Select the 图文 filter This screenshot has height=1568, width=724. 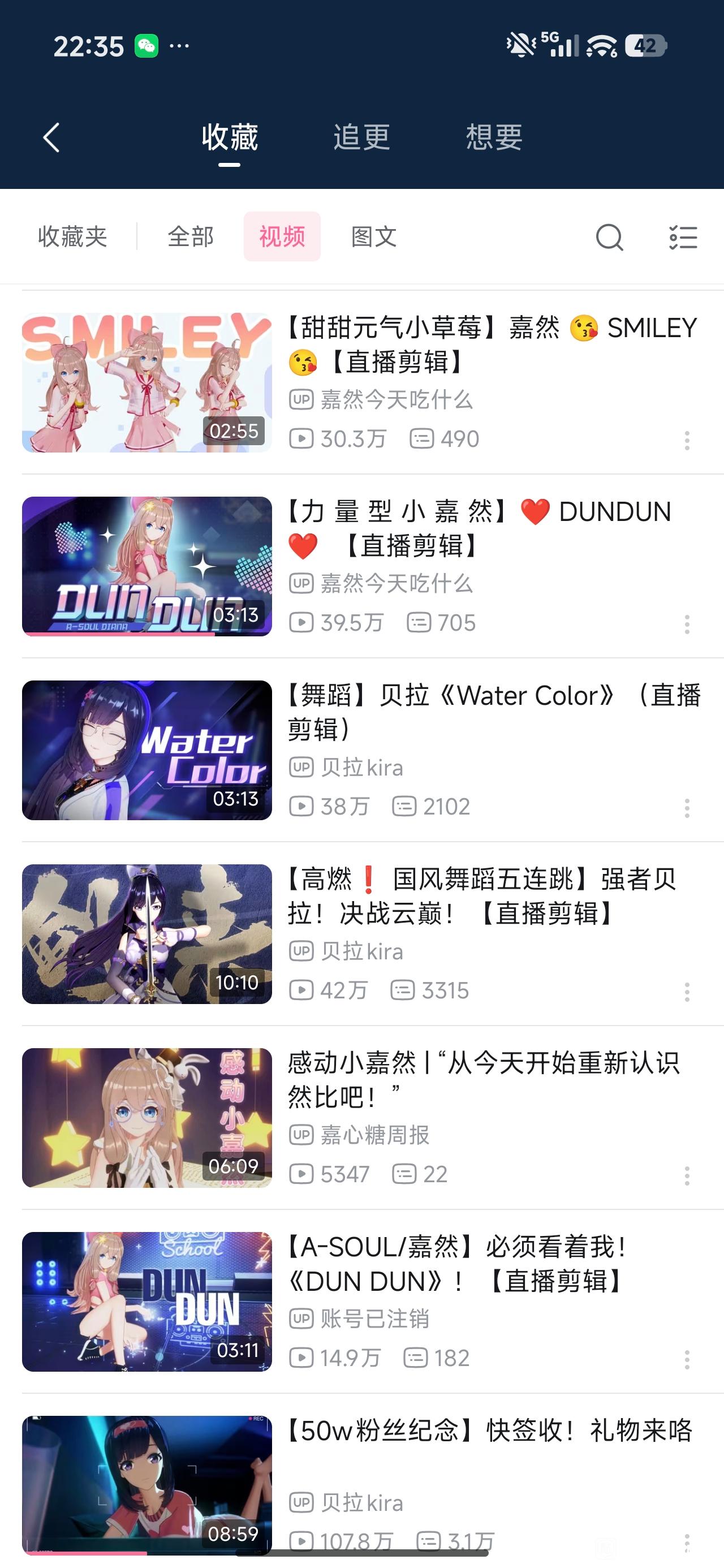tap(374, 237)
